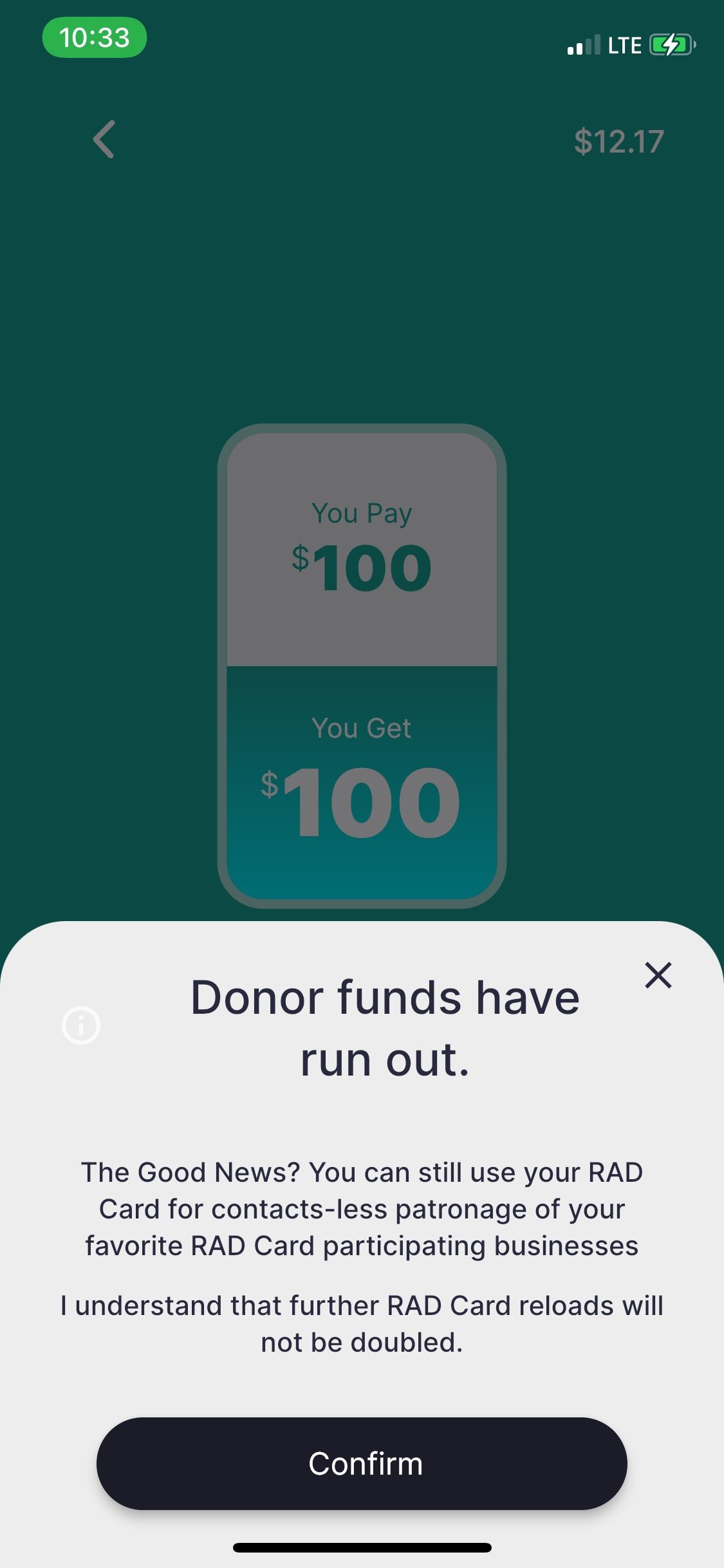Confirm the reload without doubling
This screenshot has width=724, height=1568.
(x=362, y=1463)
